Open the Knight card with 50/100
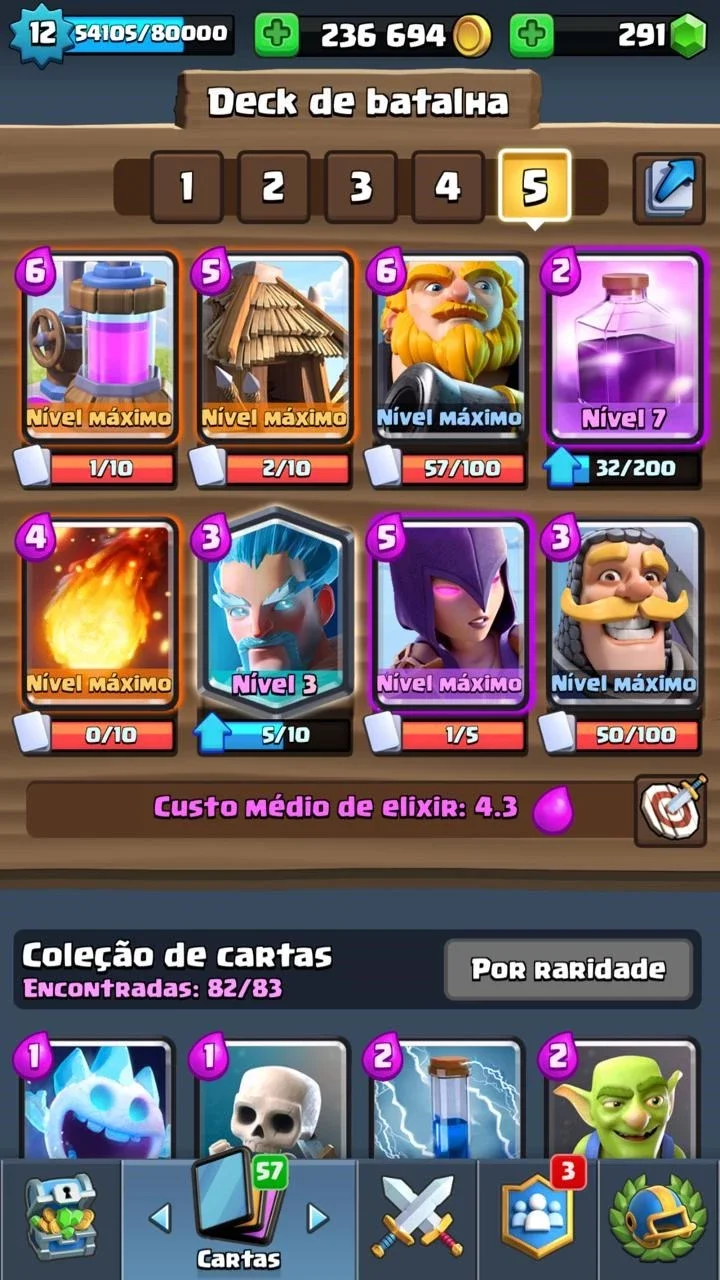Viewport: 720px width, 1280px height. (623, 611)
